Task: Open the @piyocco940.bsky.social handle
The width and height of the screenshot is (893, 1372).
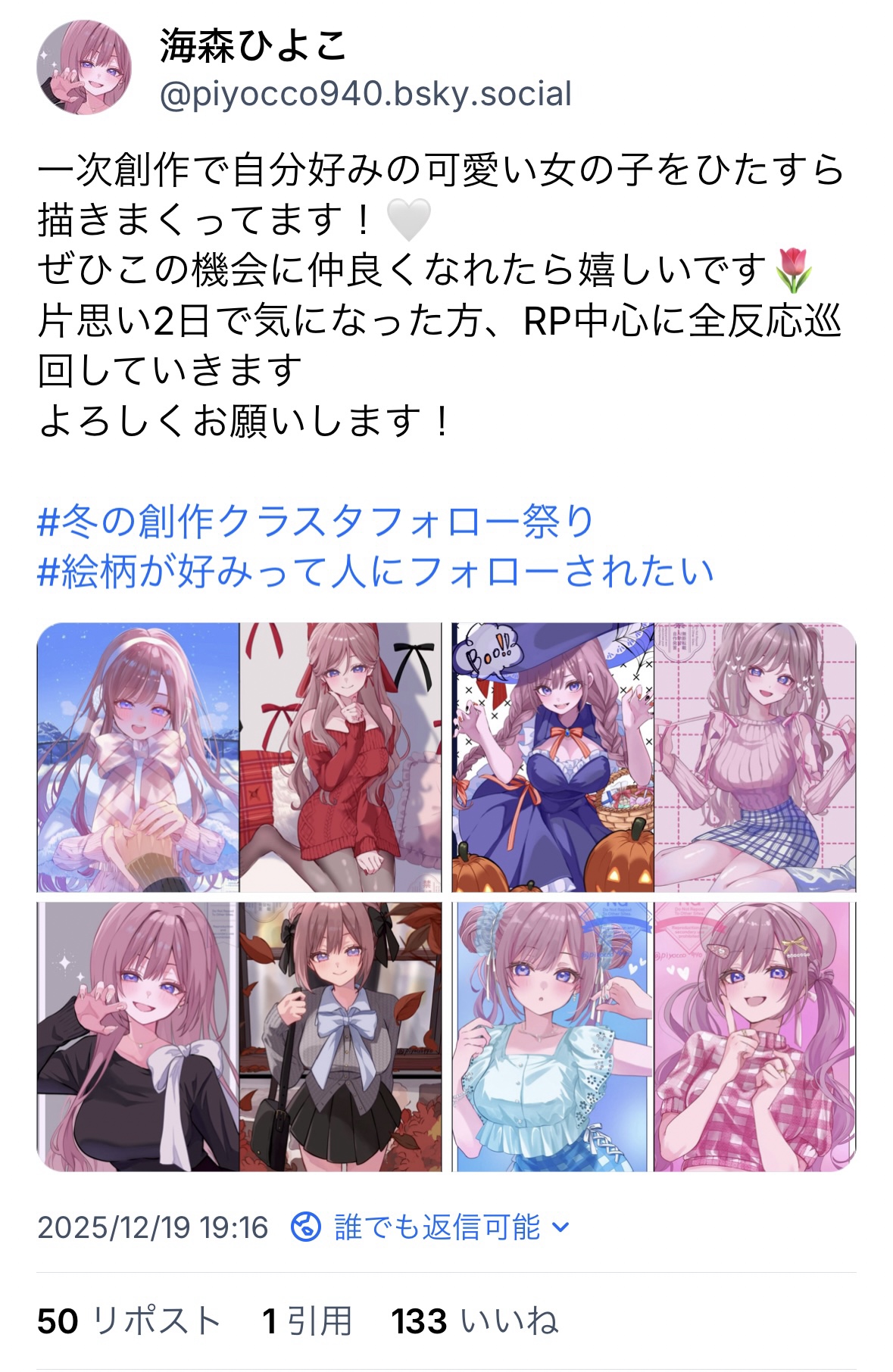Action: 365,94
